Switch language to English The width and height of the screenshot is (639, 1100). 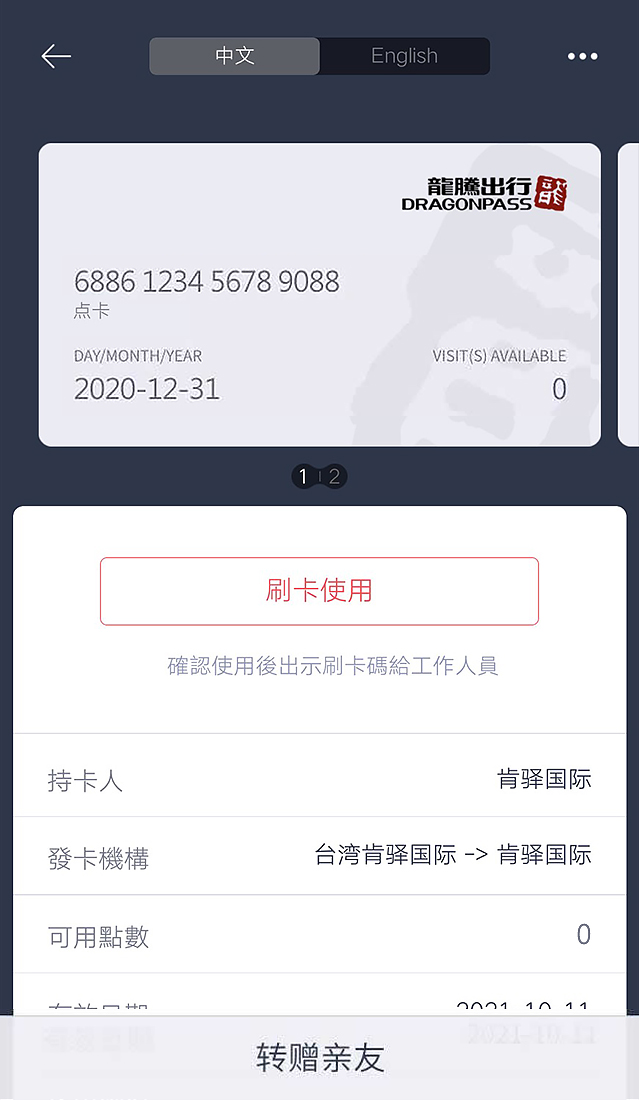coord(404,56)
